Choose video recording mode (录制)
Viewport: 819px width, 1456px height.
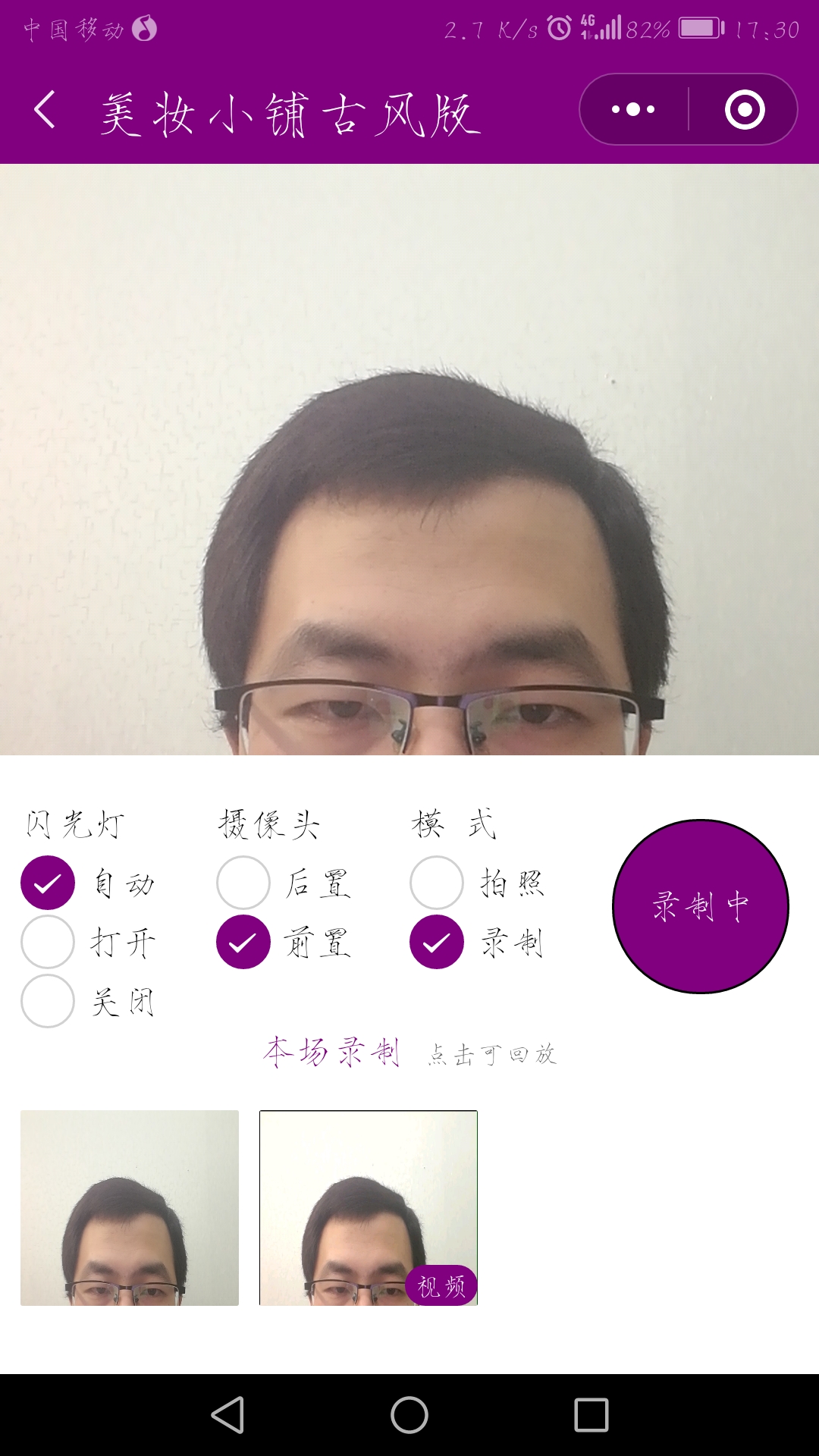[x=437, y=942]
